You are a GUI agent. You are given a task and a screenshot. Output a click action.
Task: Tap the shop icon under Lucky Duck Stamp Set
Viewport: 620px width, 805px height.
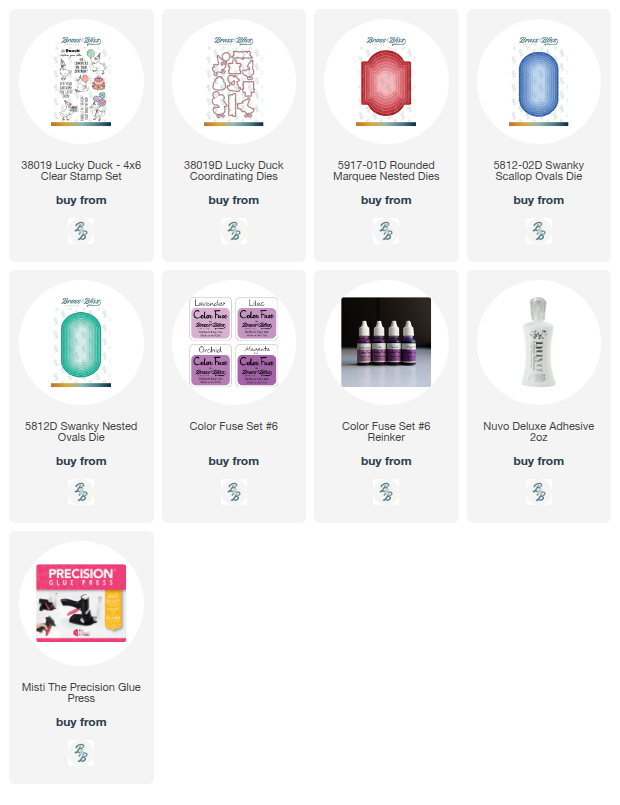(81, 231)
